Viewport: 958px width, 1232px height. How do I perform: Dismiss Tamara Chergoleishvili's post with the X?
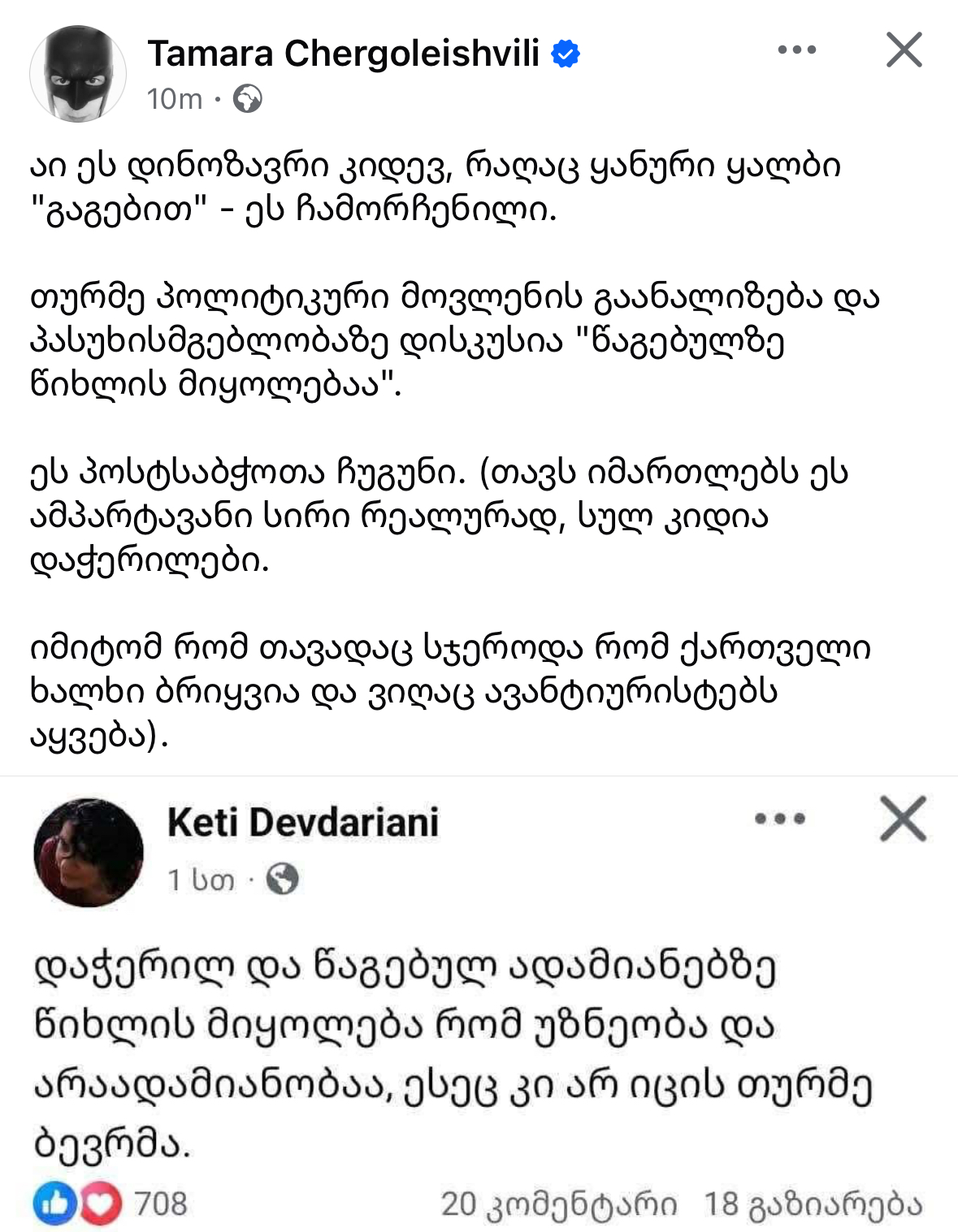[904, 50]
